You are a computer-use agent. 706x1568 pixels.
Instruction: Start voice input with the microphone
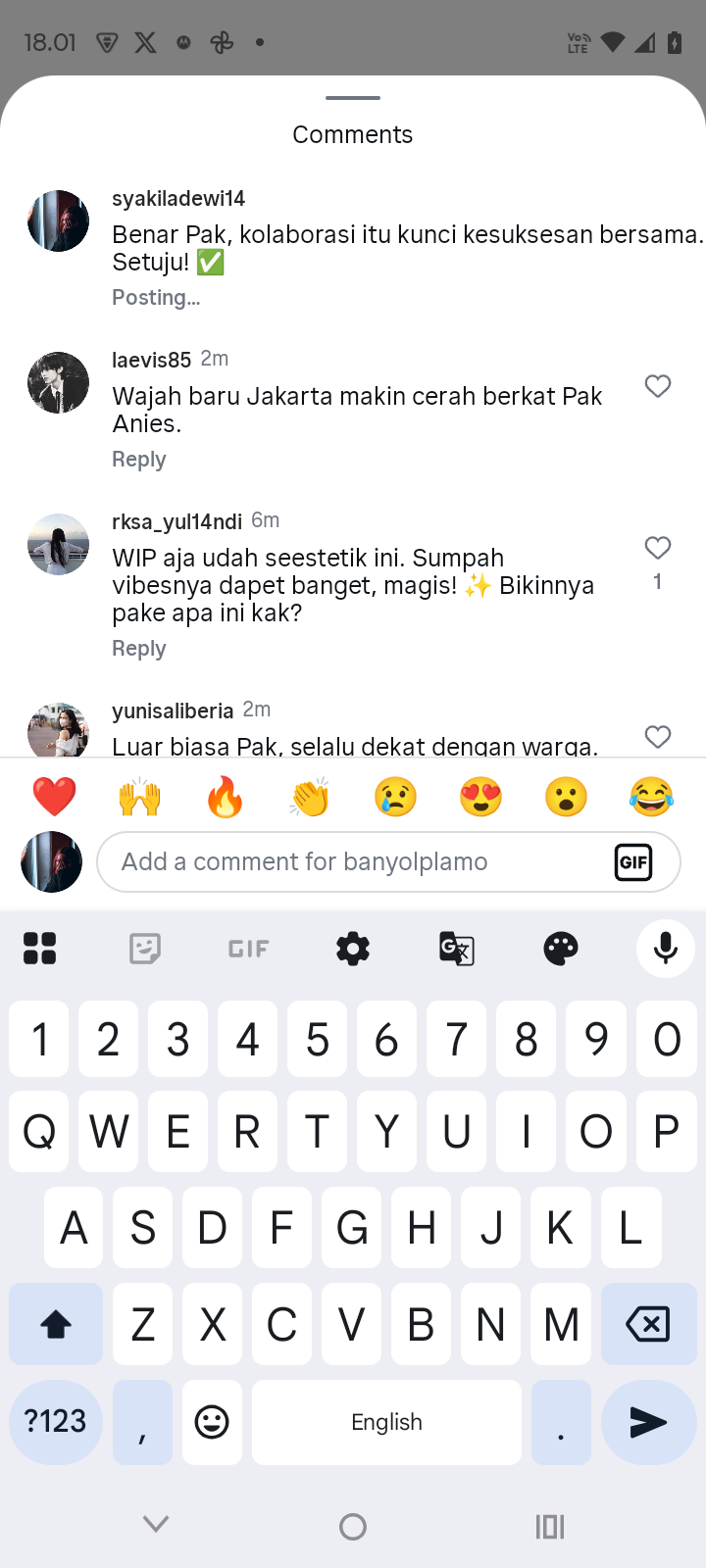tap(666, 949)
